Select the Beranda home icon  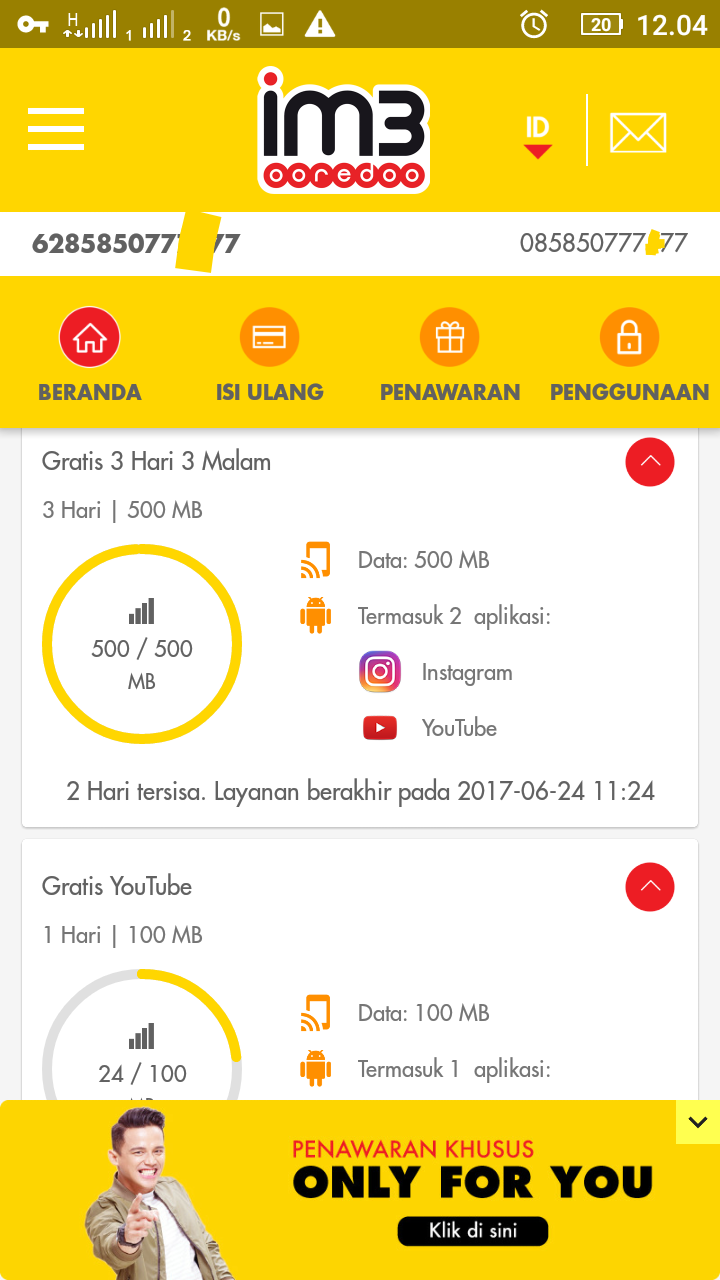(89, 337)
